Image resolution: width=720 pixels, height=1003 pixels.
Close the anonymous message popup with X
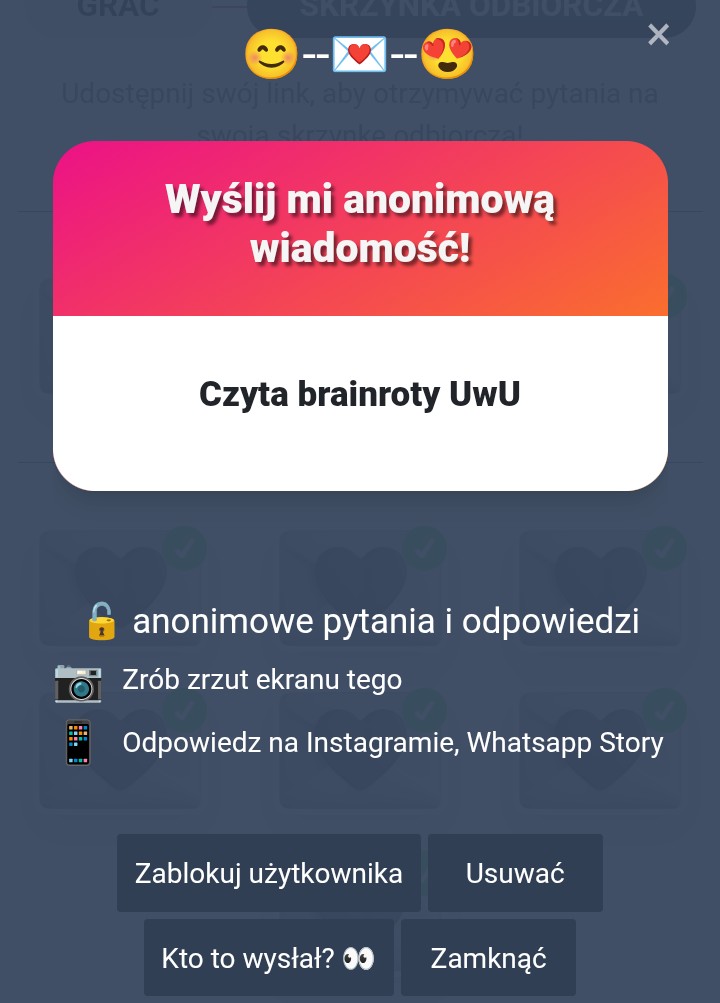[x=658, y=35]
